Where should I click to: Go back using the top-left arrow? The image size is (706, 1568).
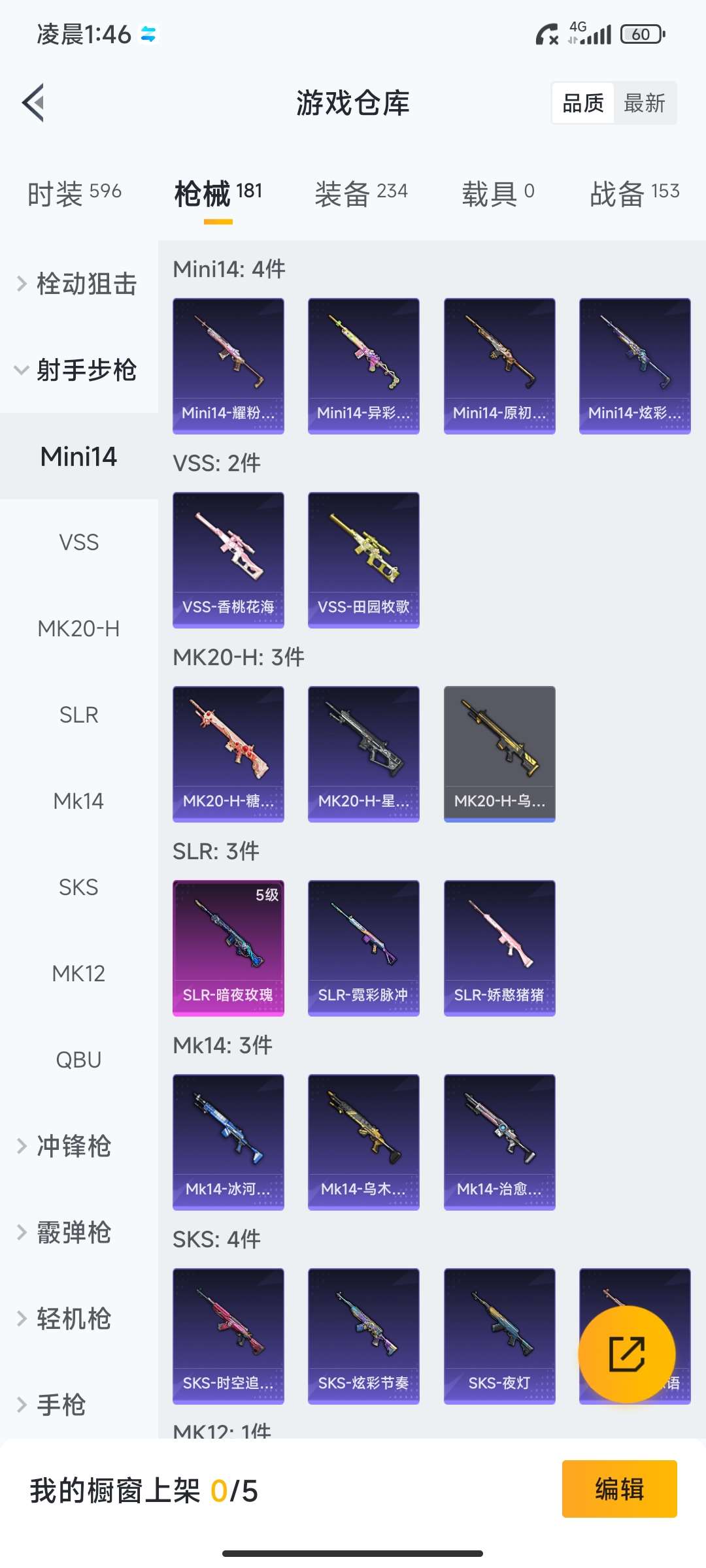pos(34,103)
